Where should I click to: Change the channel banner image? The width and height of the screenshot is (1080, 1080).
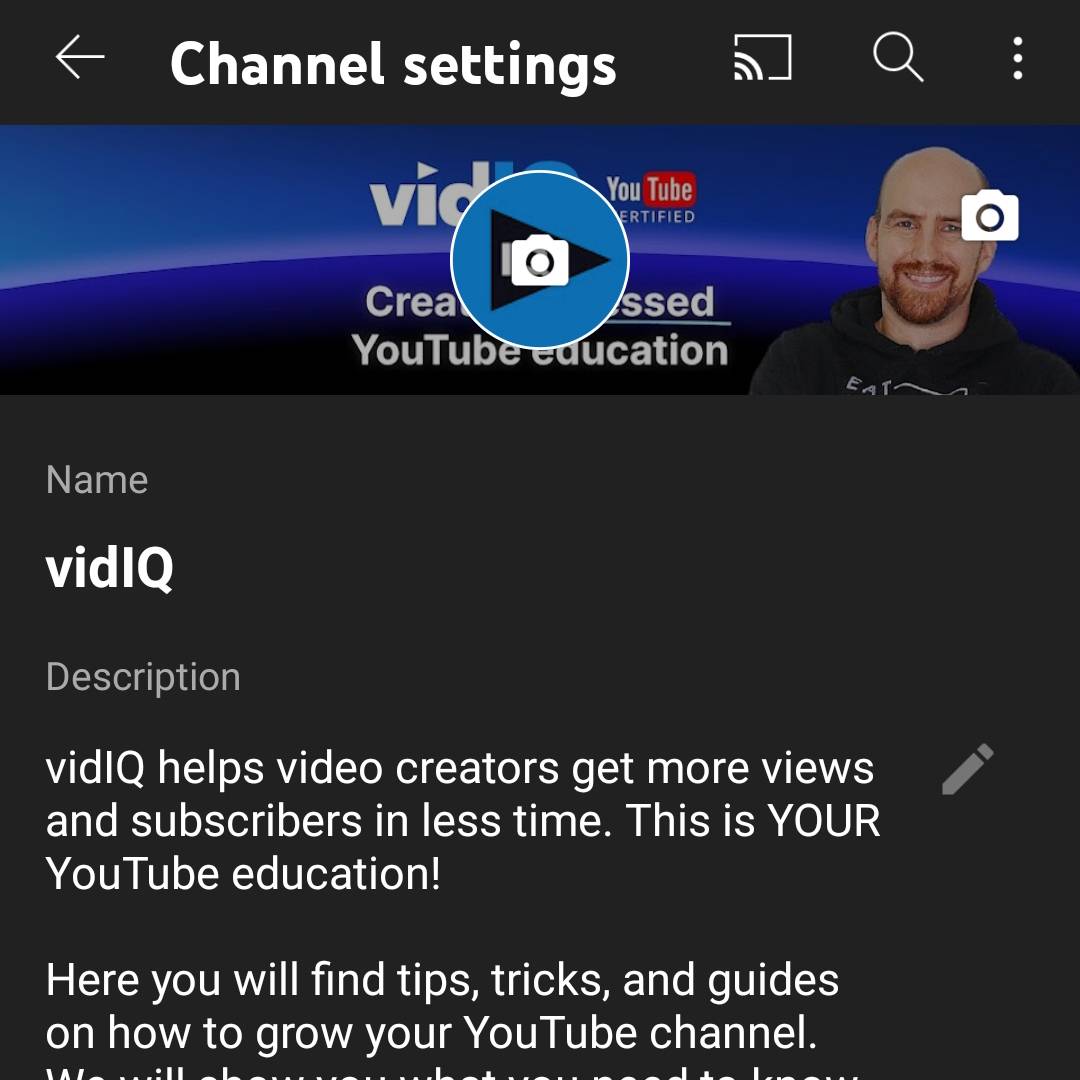(989, 215)
